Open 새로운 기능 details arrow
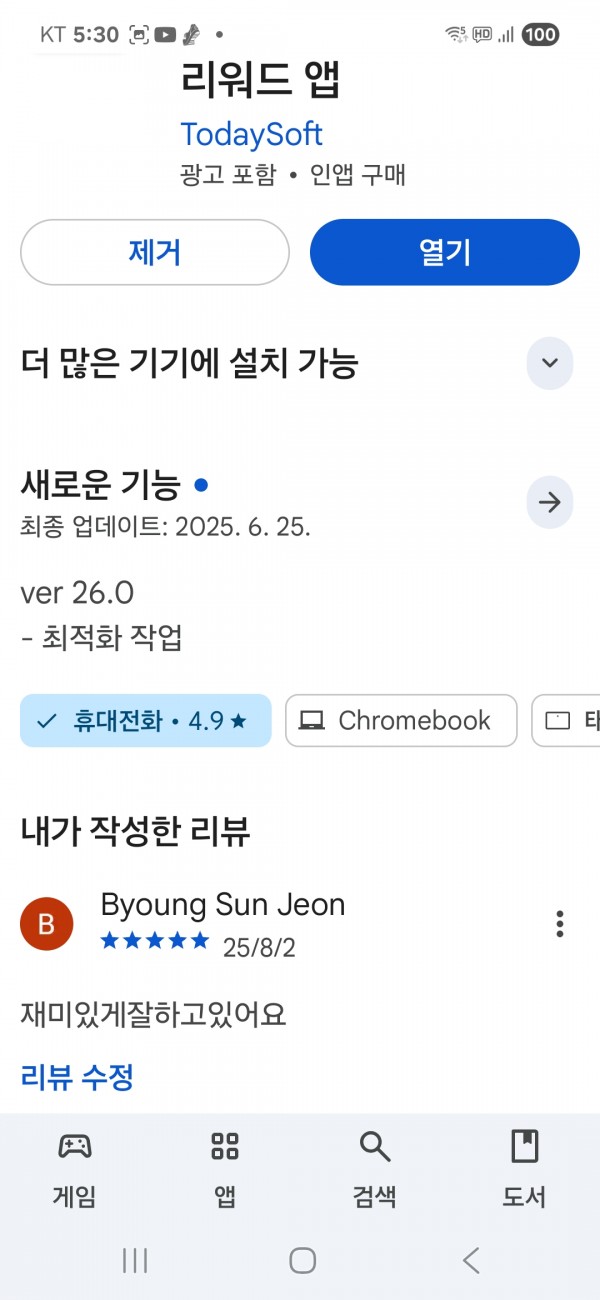600x1300 pixels. (x=550, y=502)
